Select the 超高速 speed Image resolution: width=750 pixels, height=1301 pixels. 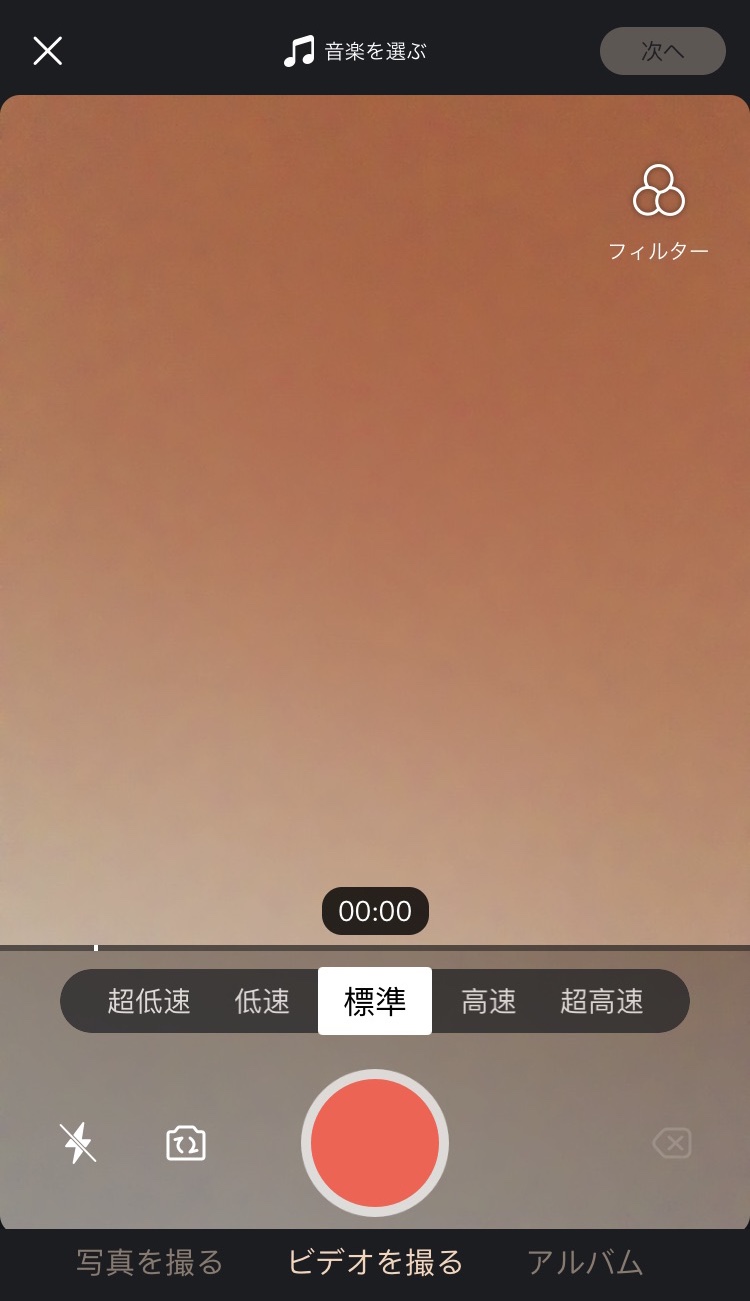[602, 1001]
